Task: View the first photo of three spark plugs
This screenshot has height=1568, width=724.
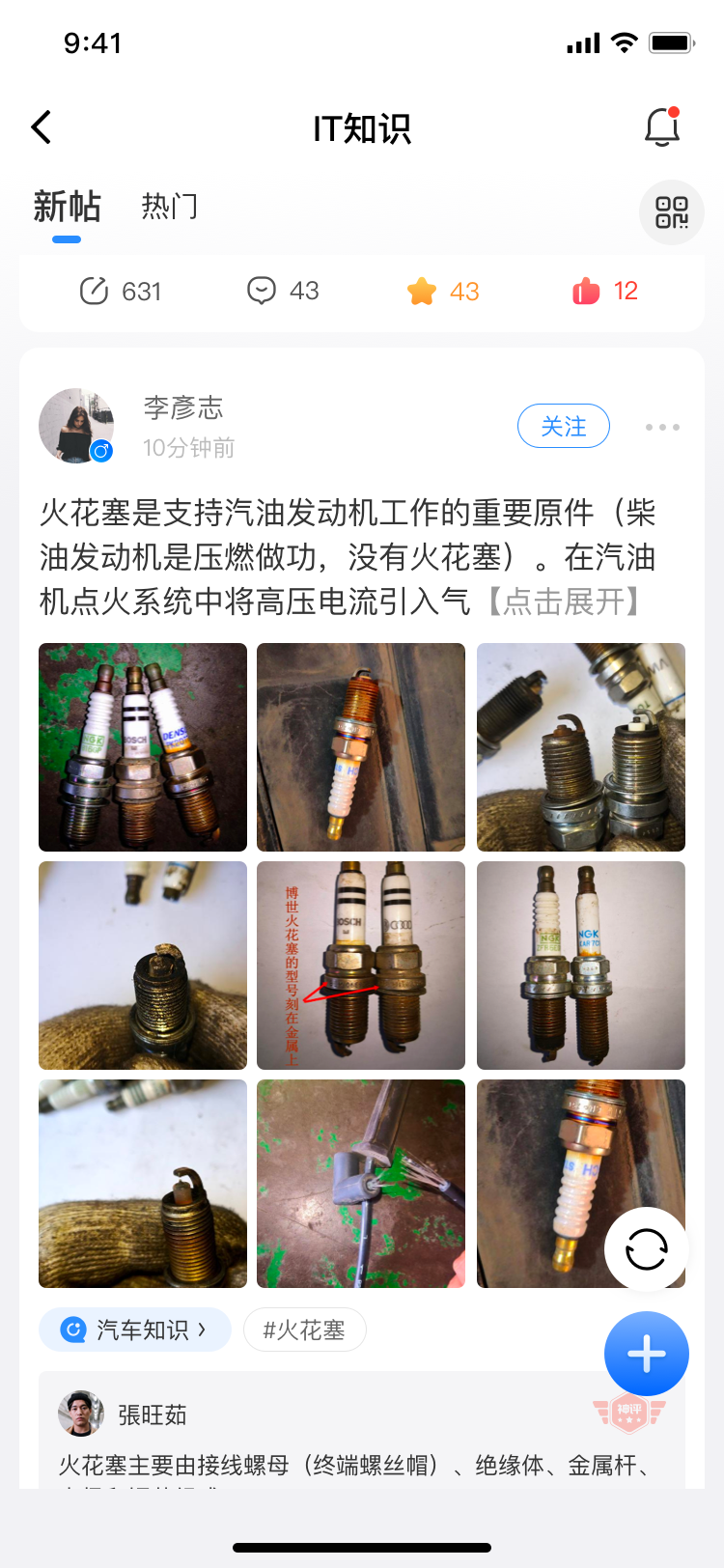Action: [143, 747]
